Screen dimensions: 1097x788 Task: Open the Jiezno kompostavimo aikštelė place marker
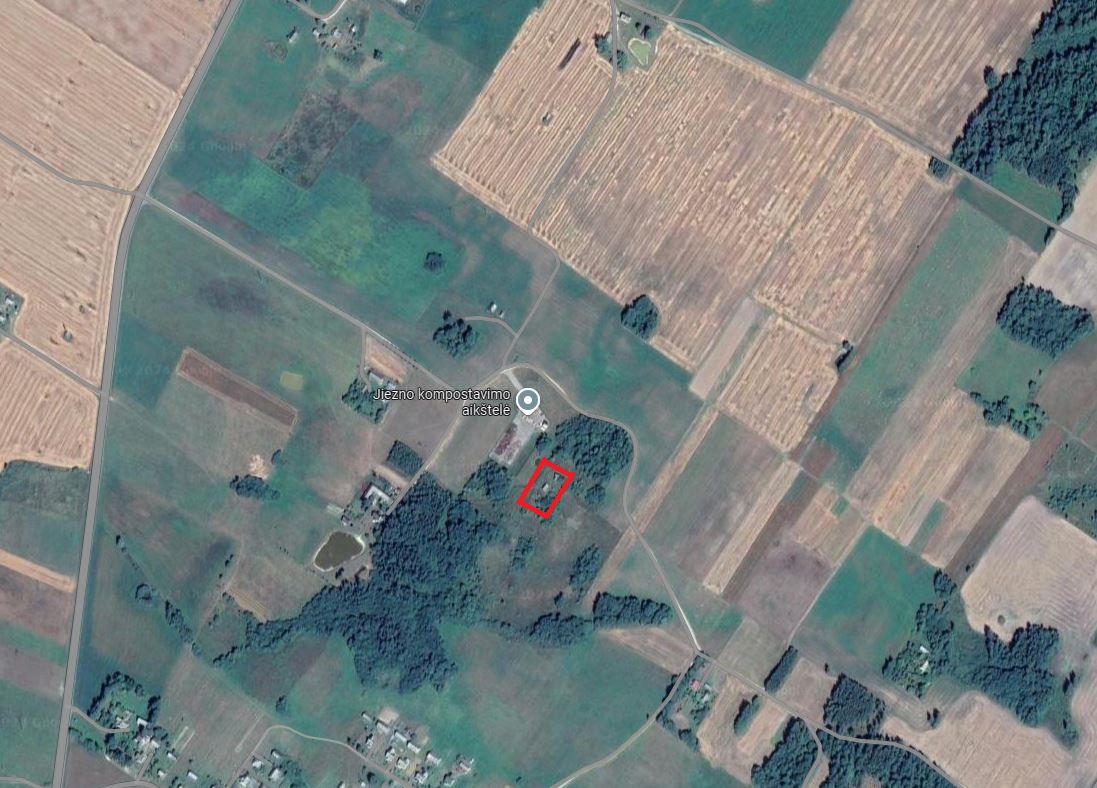pyautogui.click(x=530, y=402)
